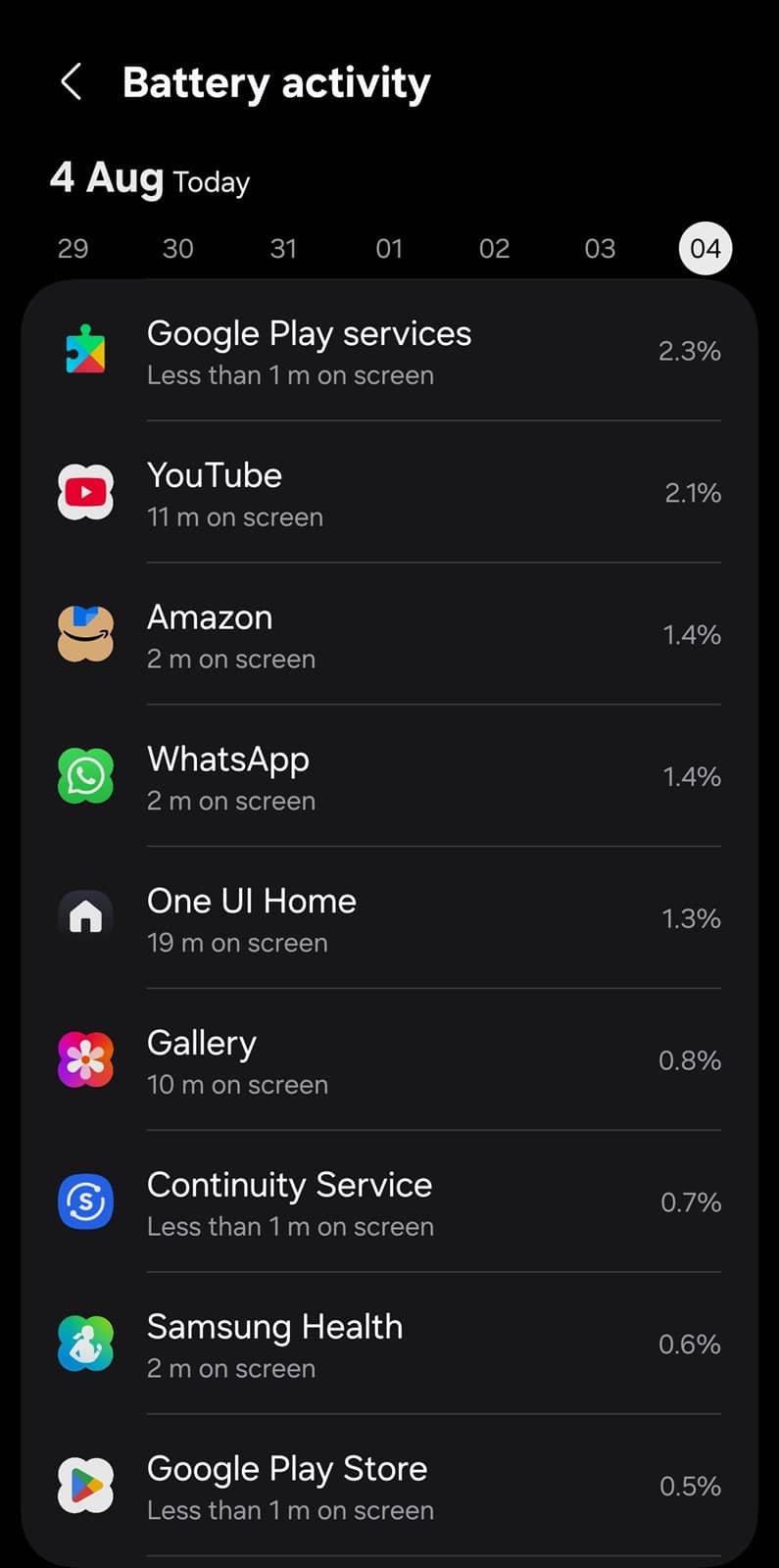View Amazon battery usage

pos(389,635)
